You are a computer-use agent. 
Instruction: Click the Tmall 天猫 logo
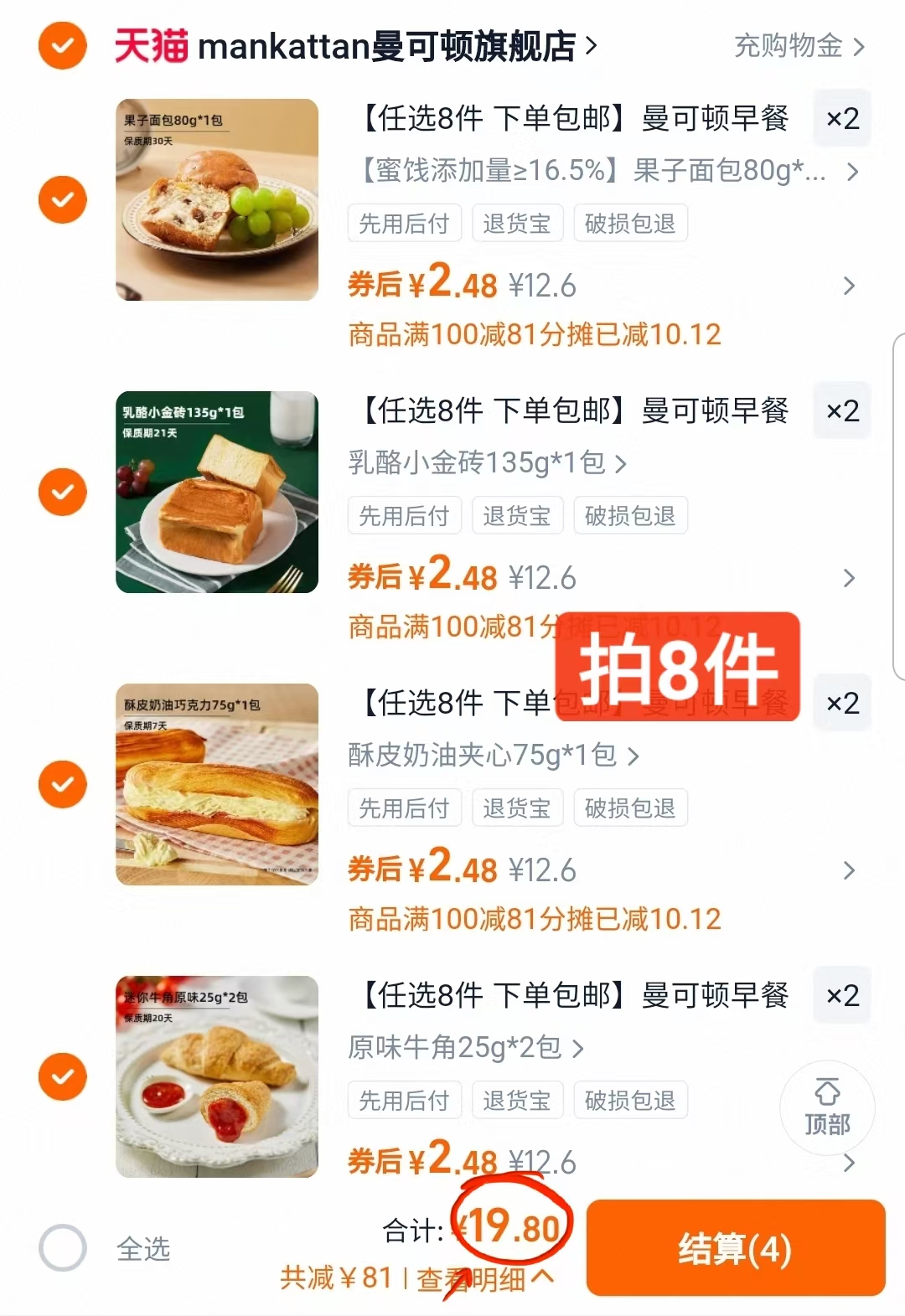click(x=151, y=46)
